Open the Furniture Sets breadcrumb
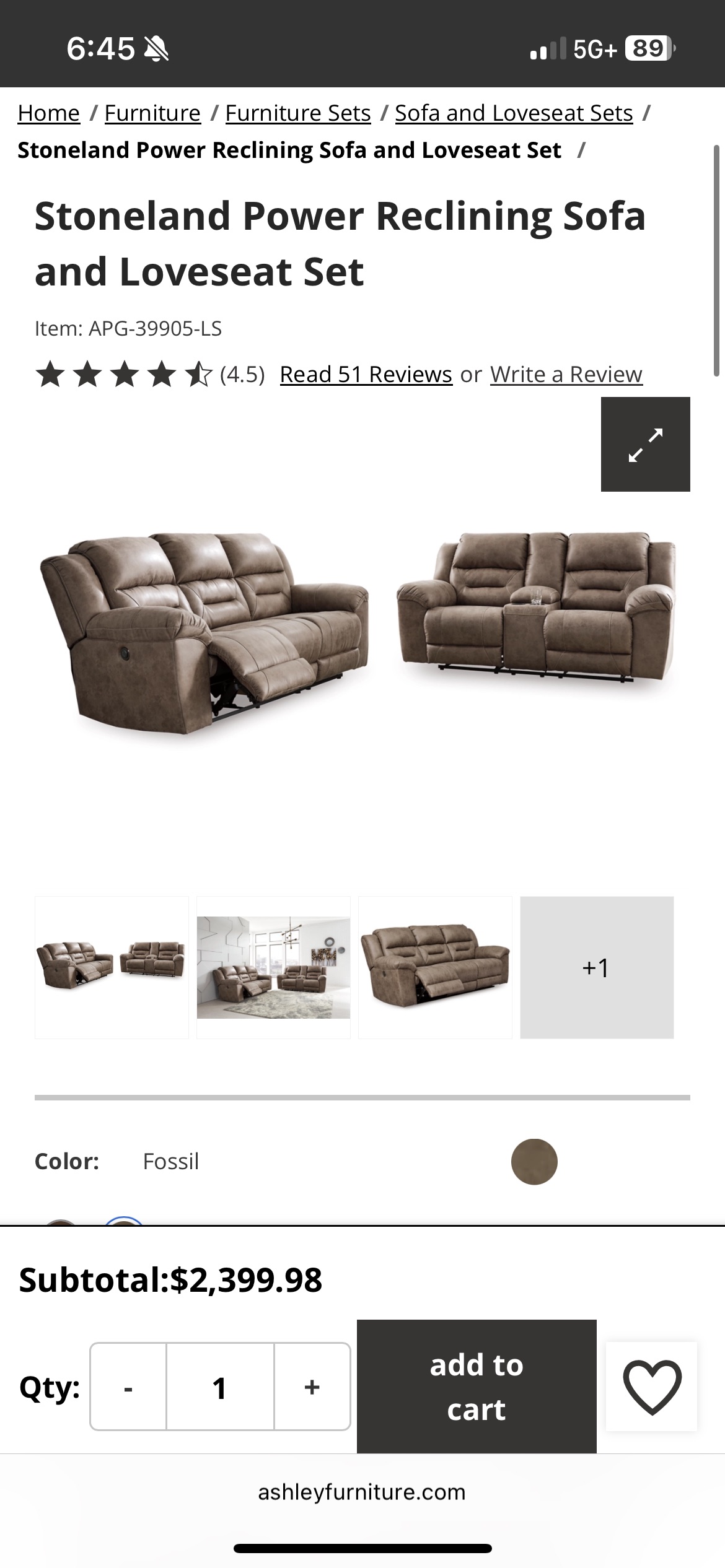725x1568 pixels. pyautogui.click(x=298, y=113)
